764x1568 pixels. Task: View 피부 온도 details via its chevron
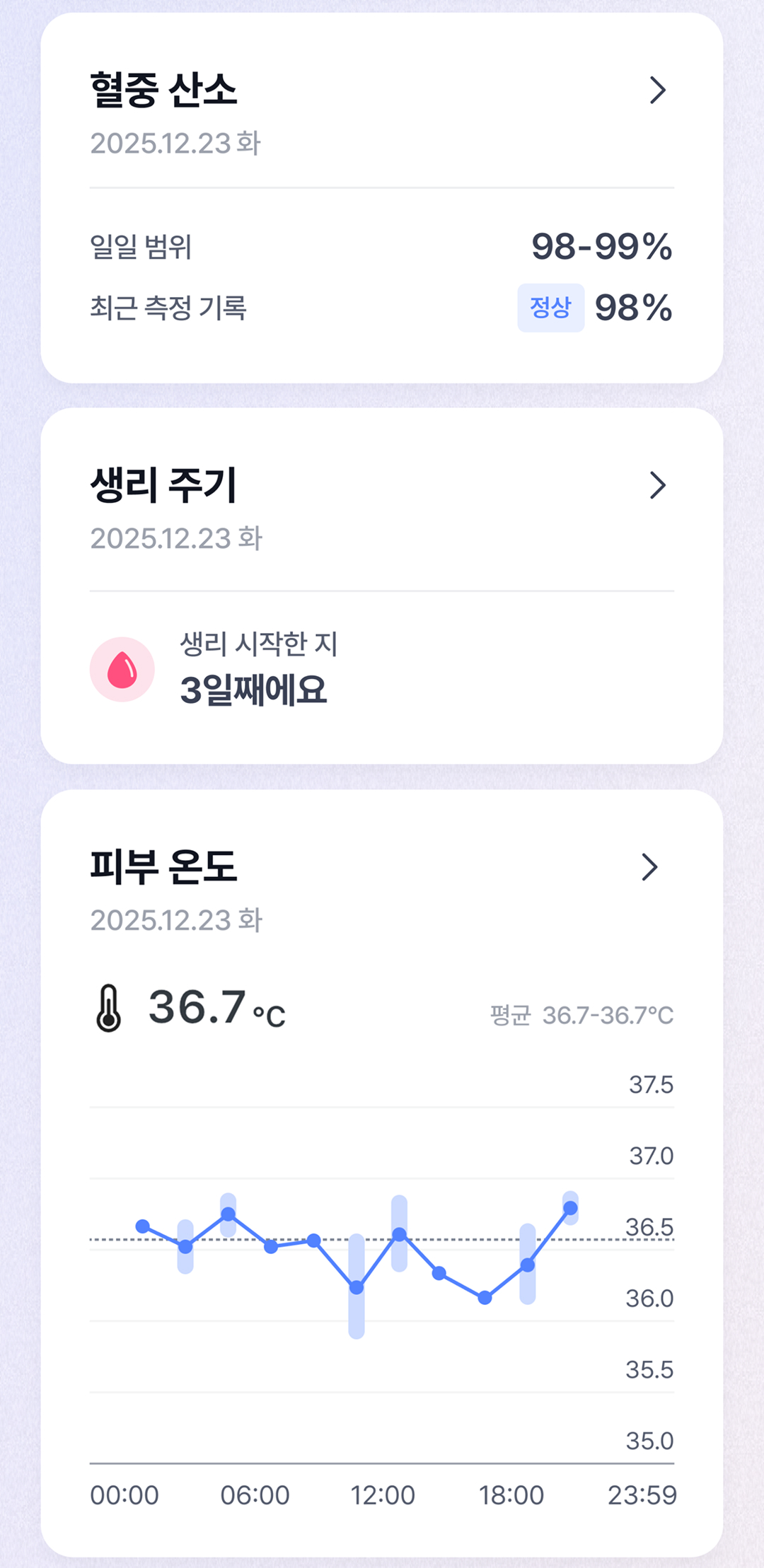pos(649,867)
